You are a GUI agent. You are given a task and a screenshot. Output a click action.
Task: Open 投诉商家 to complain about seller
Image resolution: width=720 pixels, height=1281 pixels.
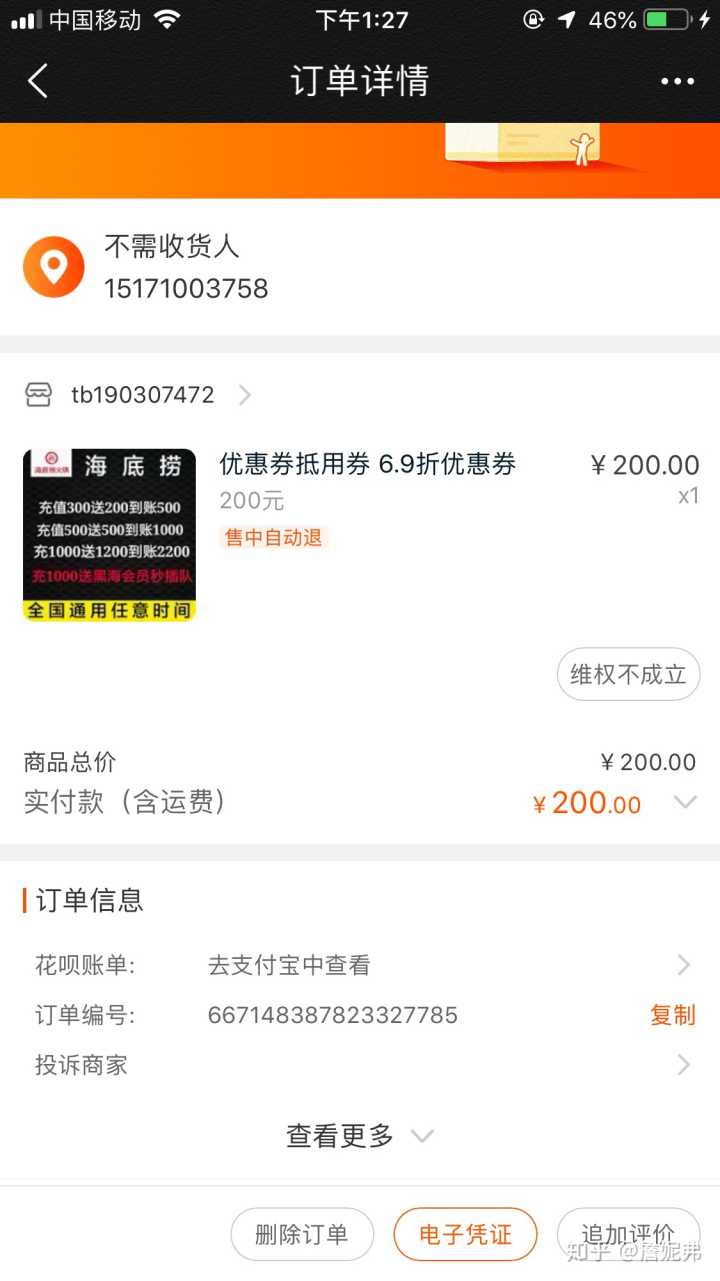point(360,1065)
